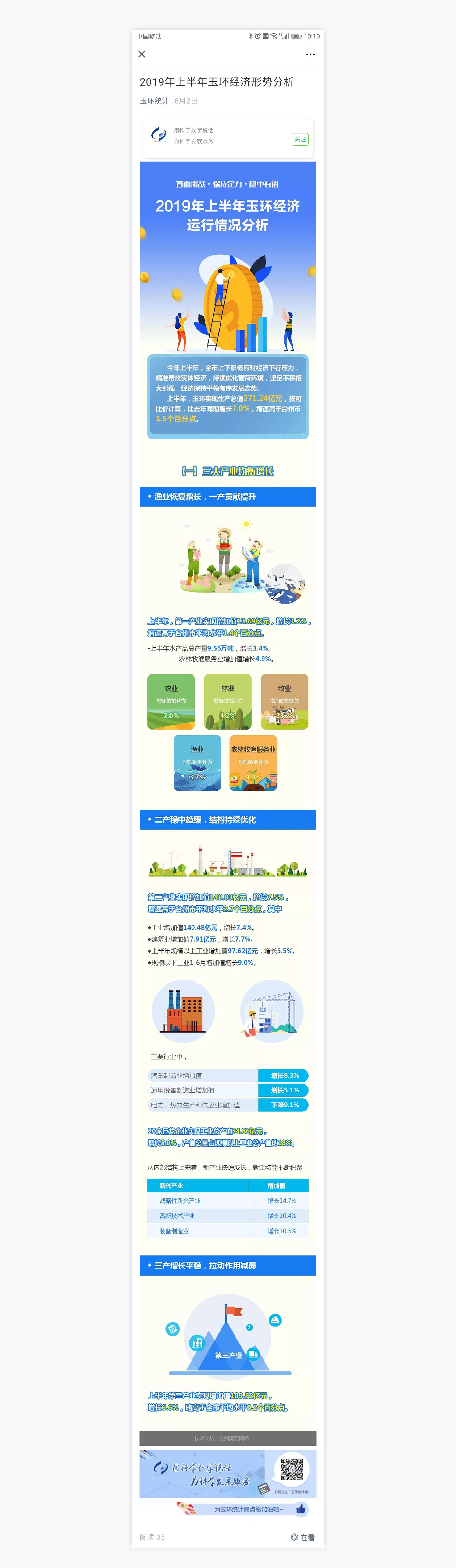The height and width of the screenshot is (1568, 456).
Task: Open the three-dot overflow menu
Action: click(x=310, y=54)
